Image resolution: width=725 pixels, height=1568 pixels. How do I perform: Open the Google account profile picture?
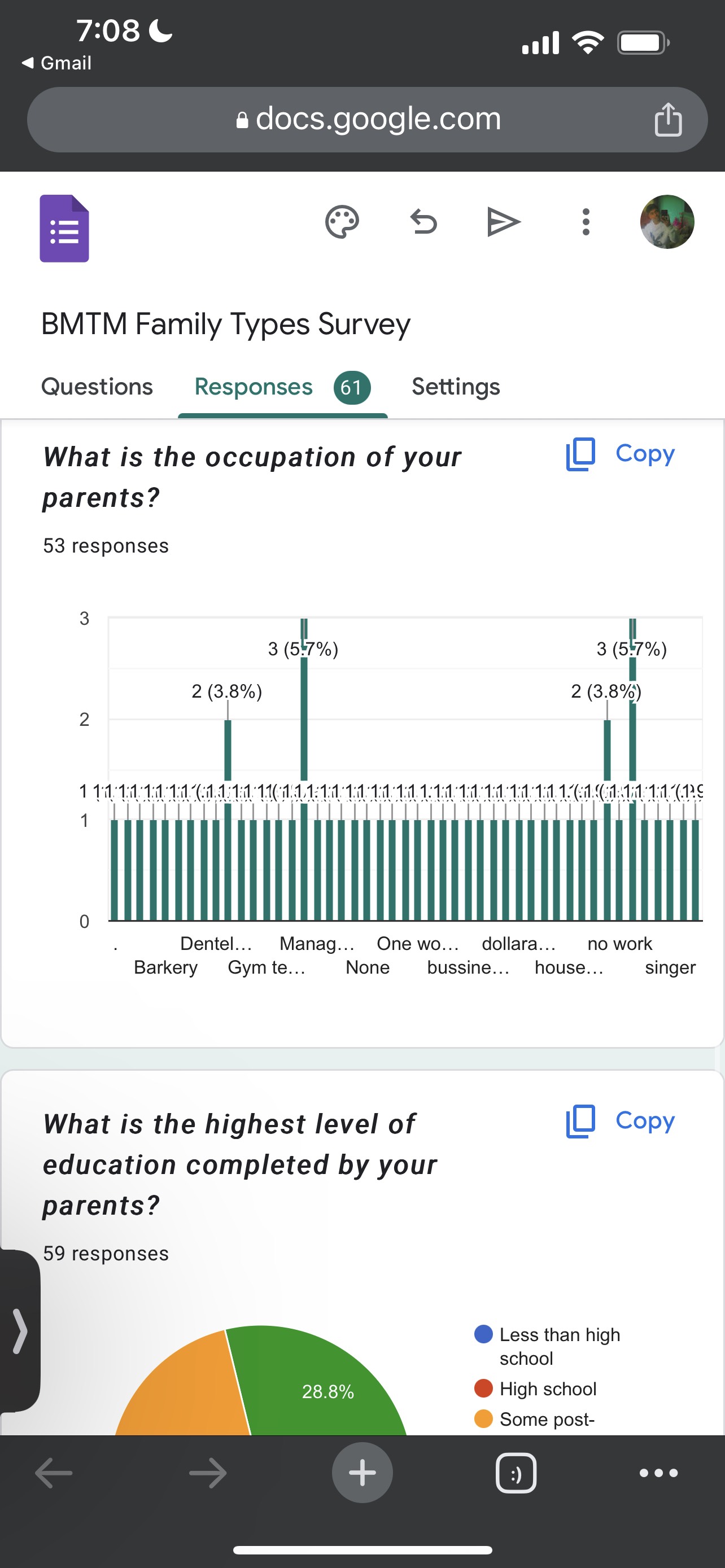667,222
